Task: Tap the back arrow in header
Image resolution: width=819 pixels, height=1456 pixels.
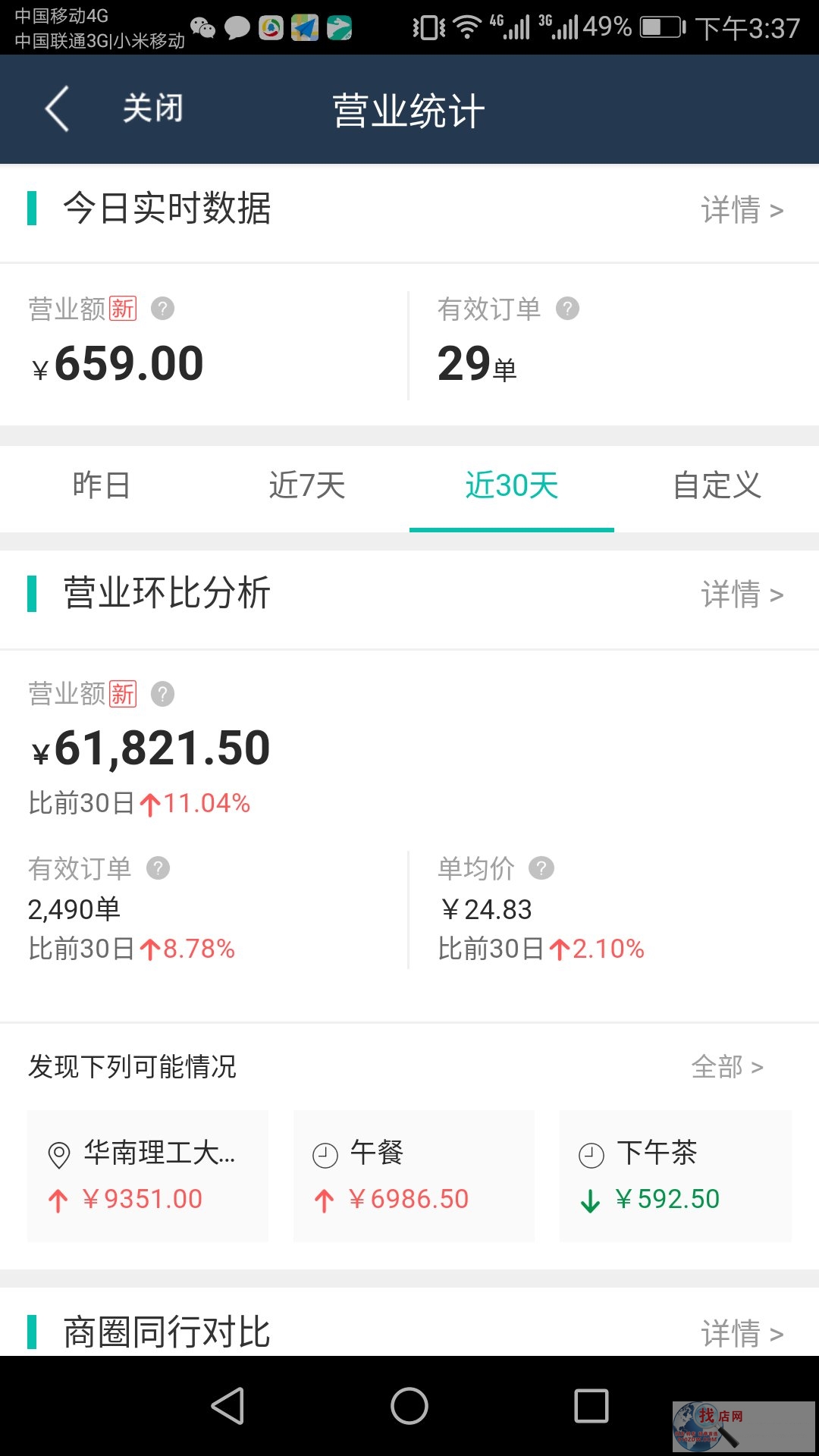Action: [57, 109]
